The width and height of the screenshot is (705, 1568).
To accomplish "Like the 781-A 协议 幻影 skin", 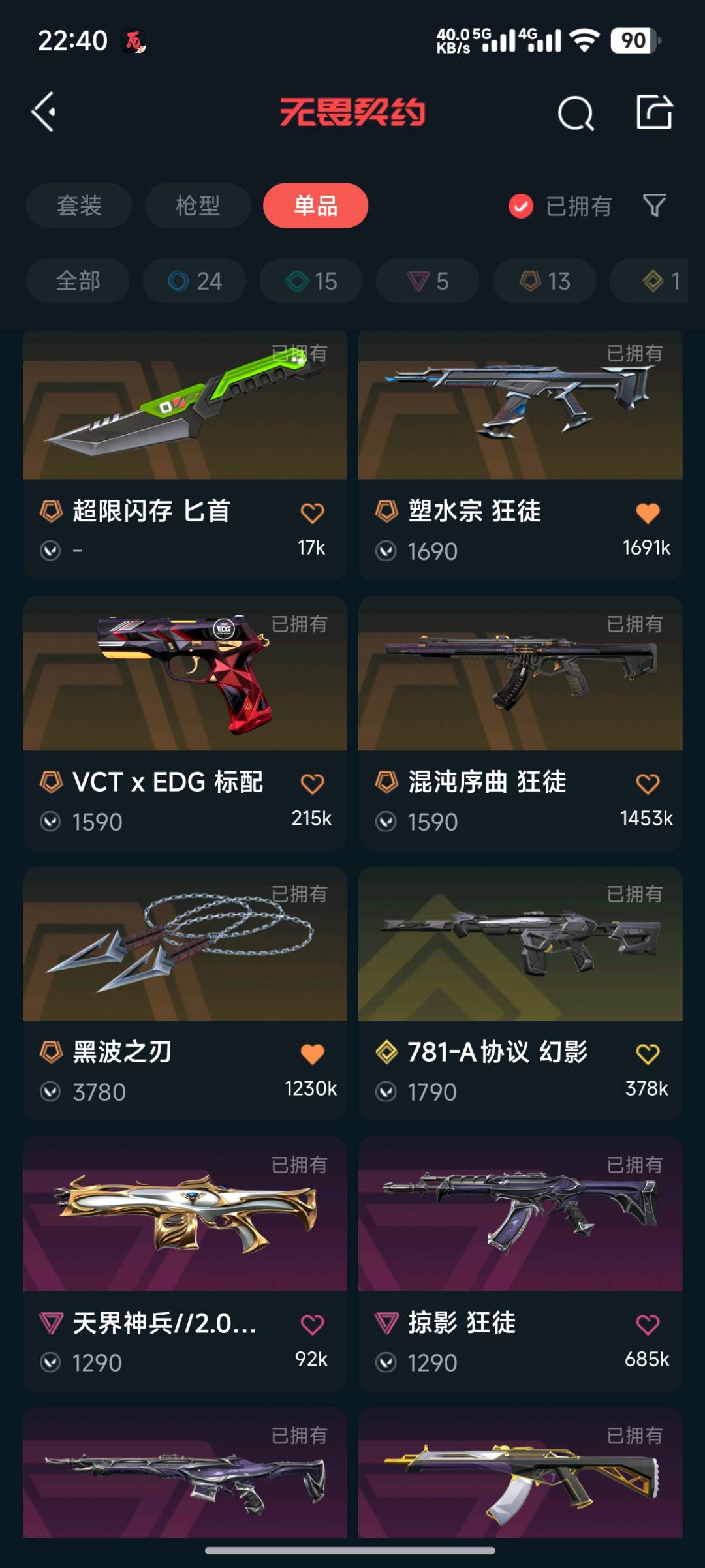I will point(648,1054).
